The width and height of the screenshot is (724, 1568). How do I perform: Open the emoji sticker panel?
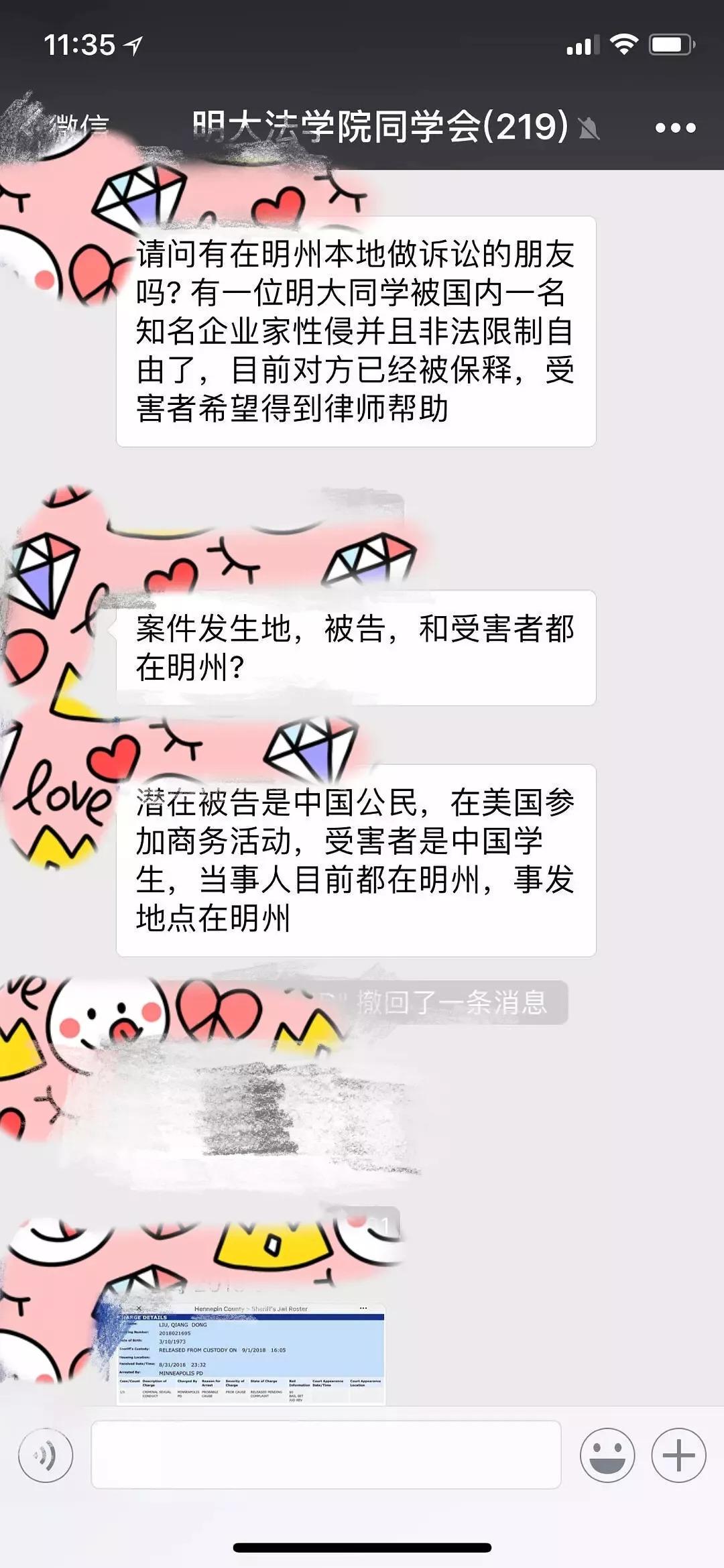(607, 1455)
